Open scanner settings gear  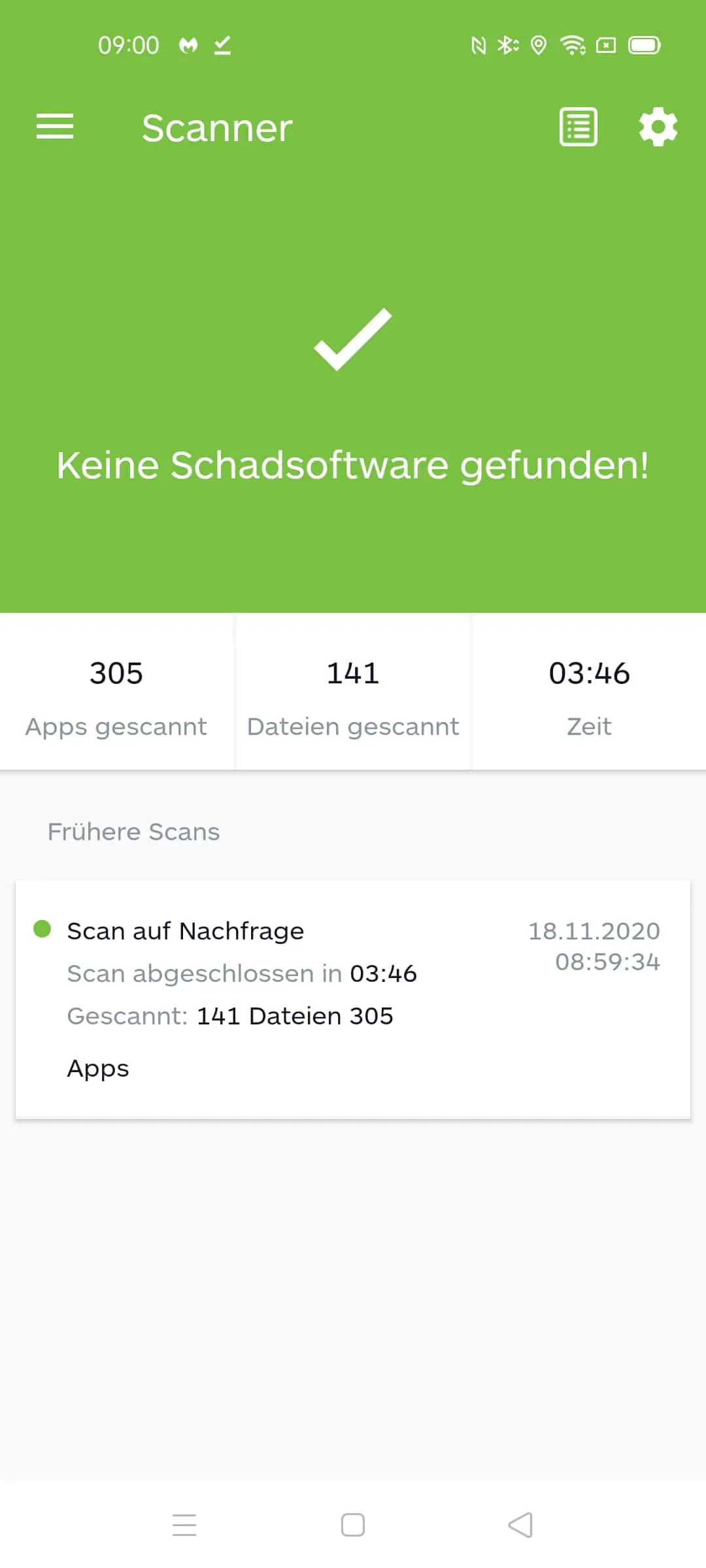(658, 127)
